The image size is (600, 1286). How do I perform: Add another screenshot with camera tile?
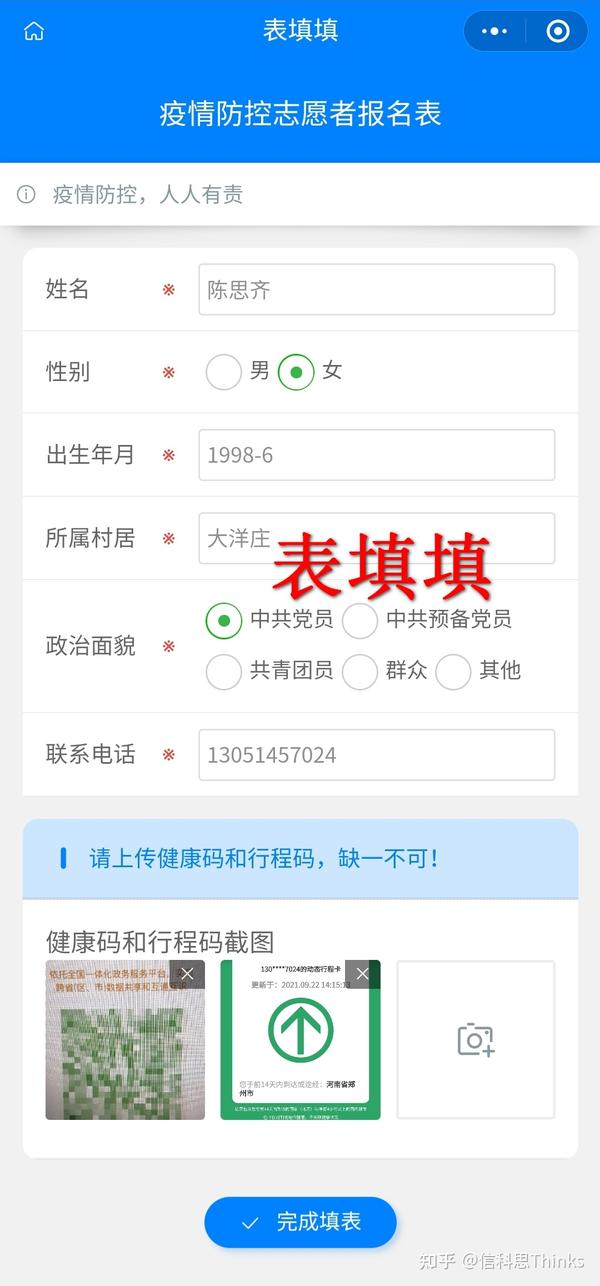pos(476,1040)
